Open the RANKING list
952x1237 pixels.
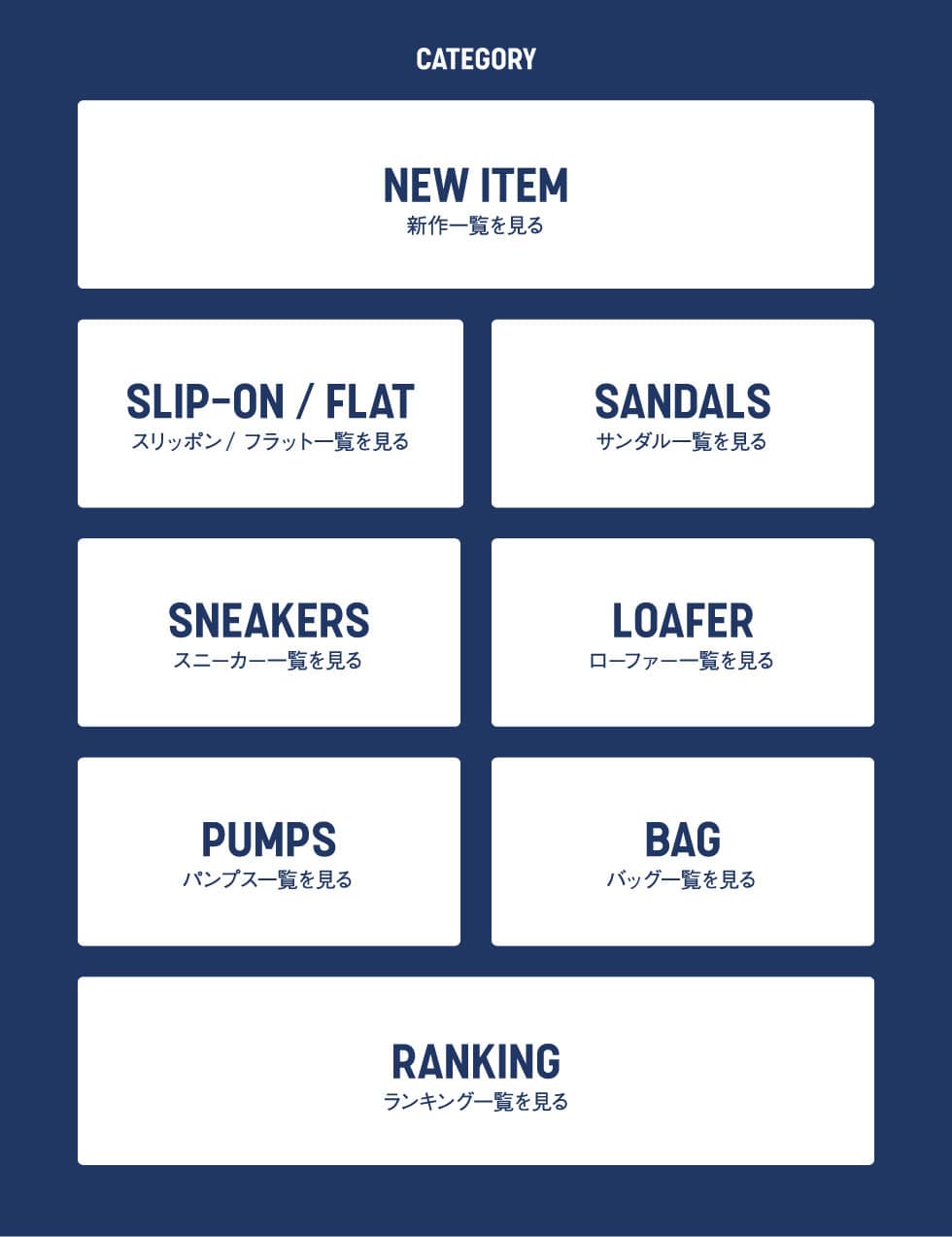(x=475, y=1070)
